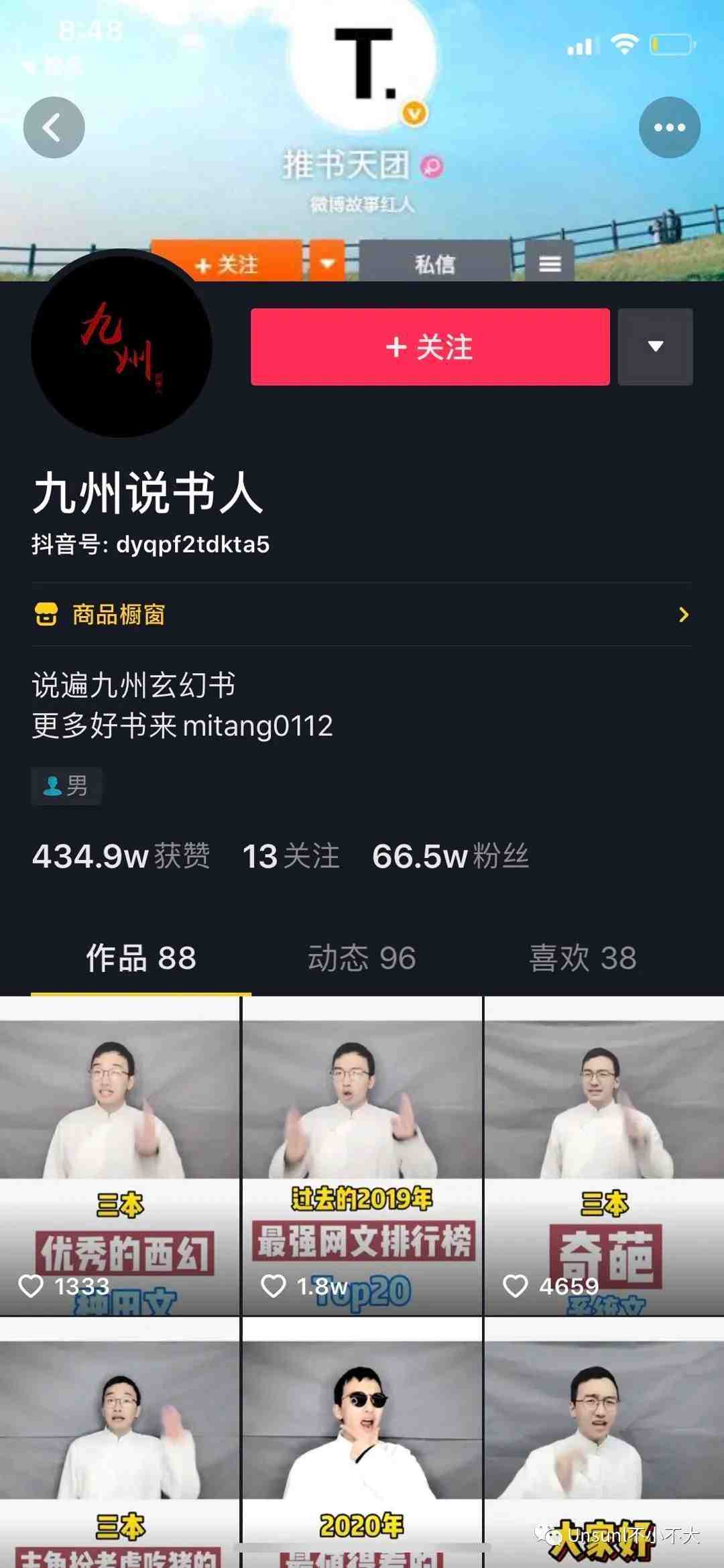Expand the arrow next to the follow button
Image resolution: width=724 pixels, height=1568 pixels.
pos(655,347)
